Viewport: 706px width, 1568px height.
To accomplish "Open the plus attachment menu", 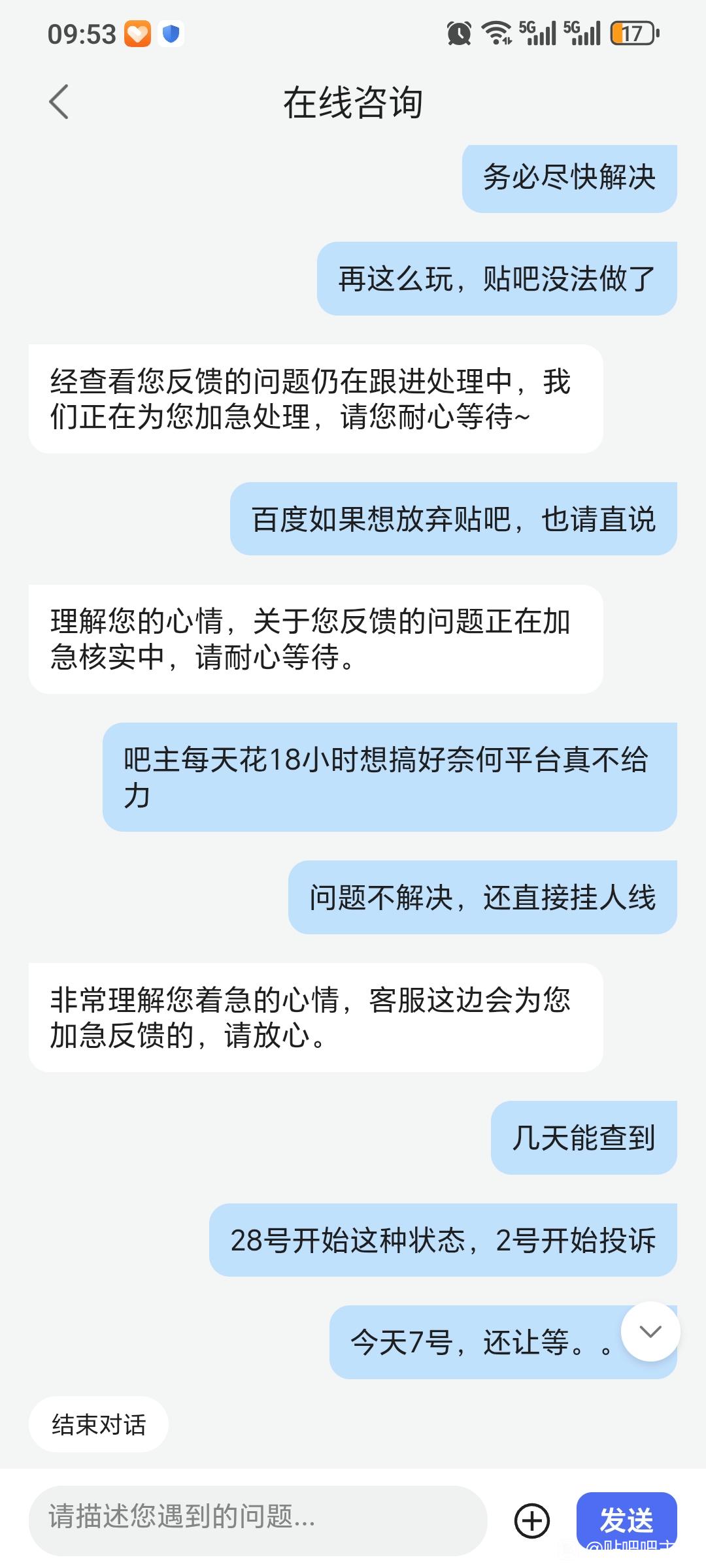I will (532, 1520).
